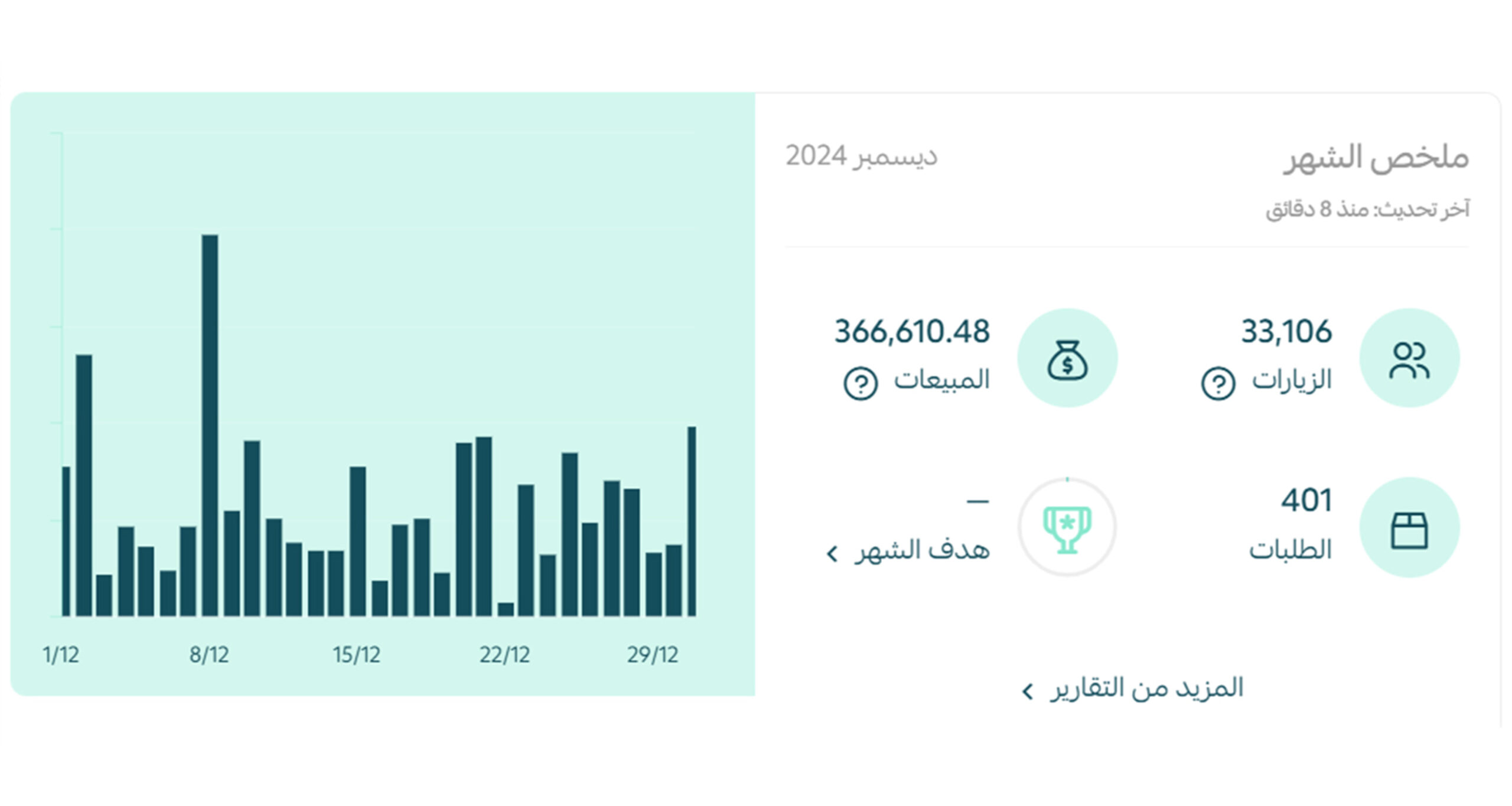Tap the help icon beside المبيعات

coord(860,383)
